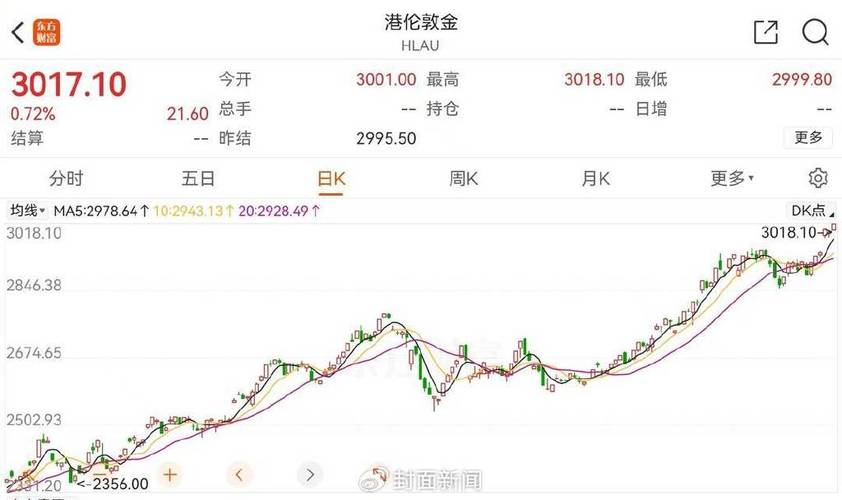Show the 周K chart

tap(463, 179)
